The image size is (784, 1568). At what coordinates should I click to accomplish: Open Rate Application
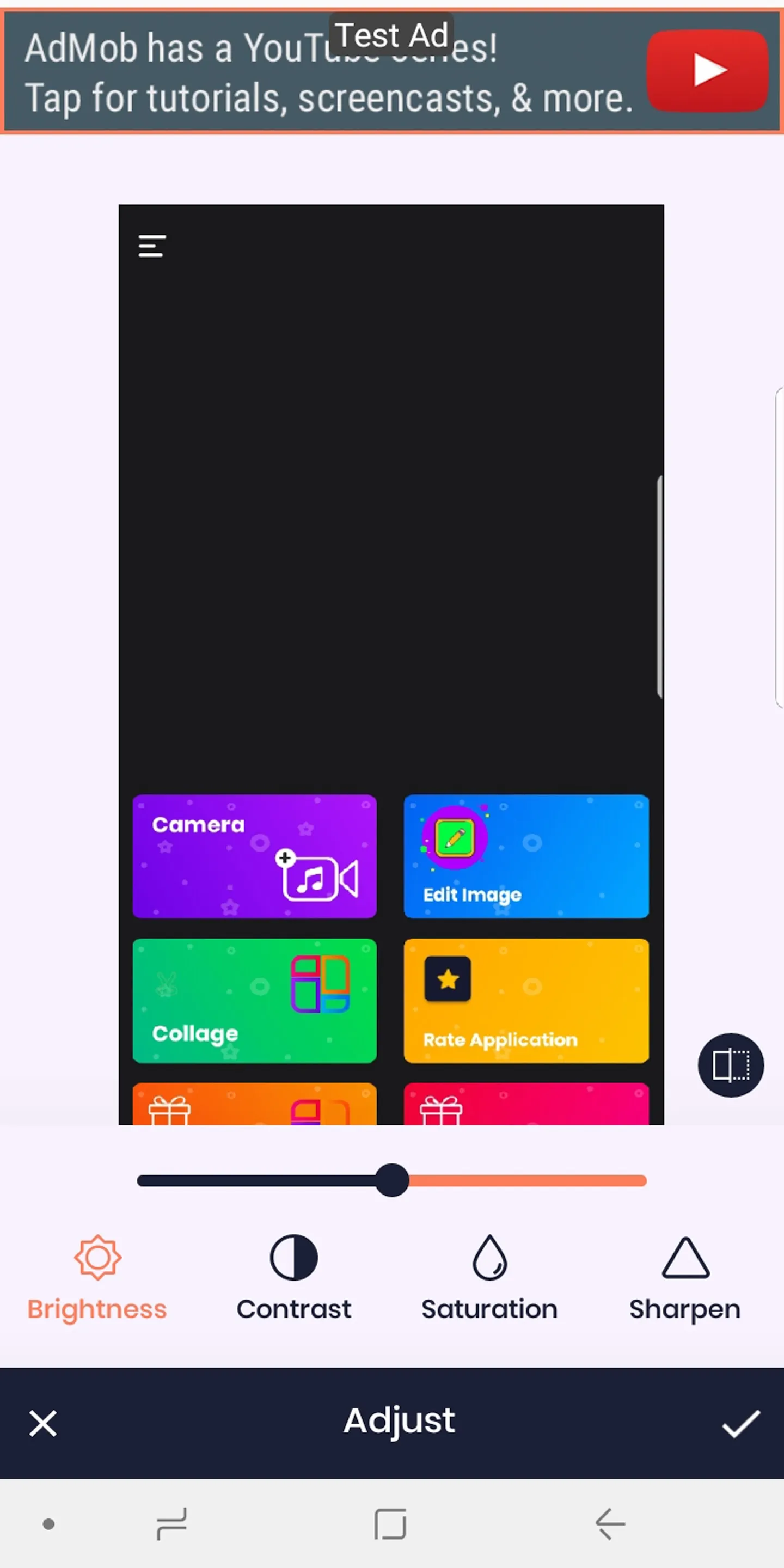[526, 1001]
